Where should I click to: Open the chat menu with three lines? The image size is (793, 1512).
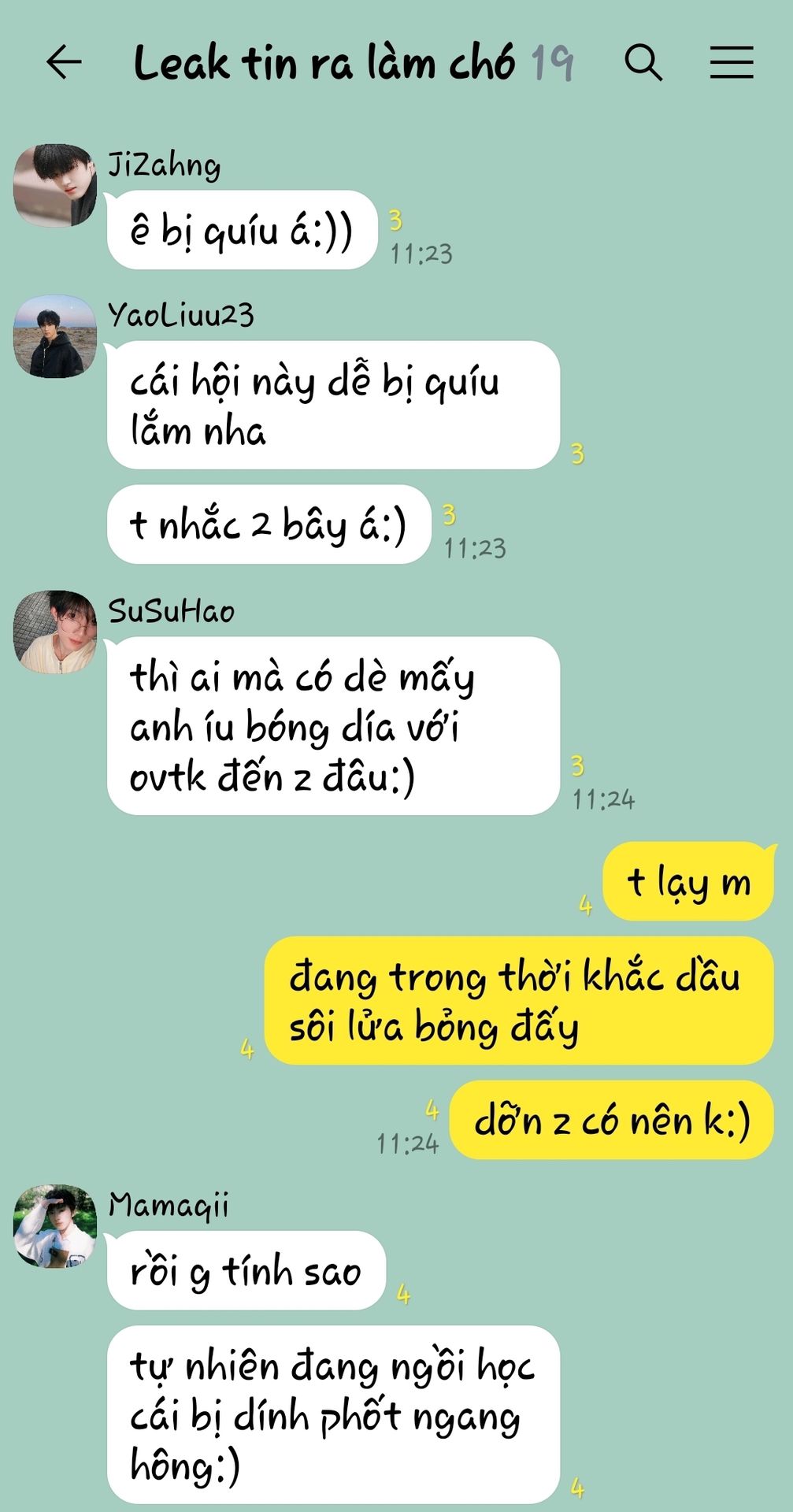[x=731, y=63]
